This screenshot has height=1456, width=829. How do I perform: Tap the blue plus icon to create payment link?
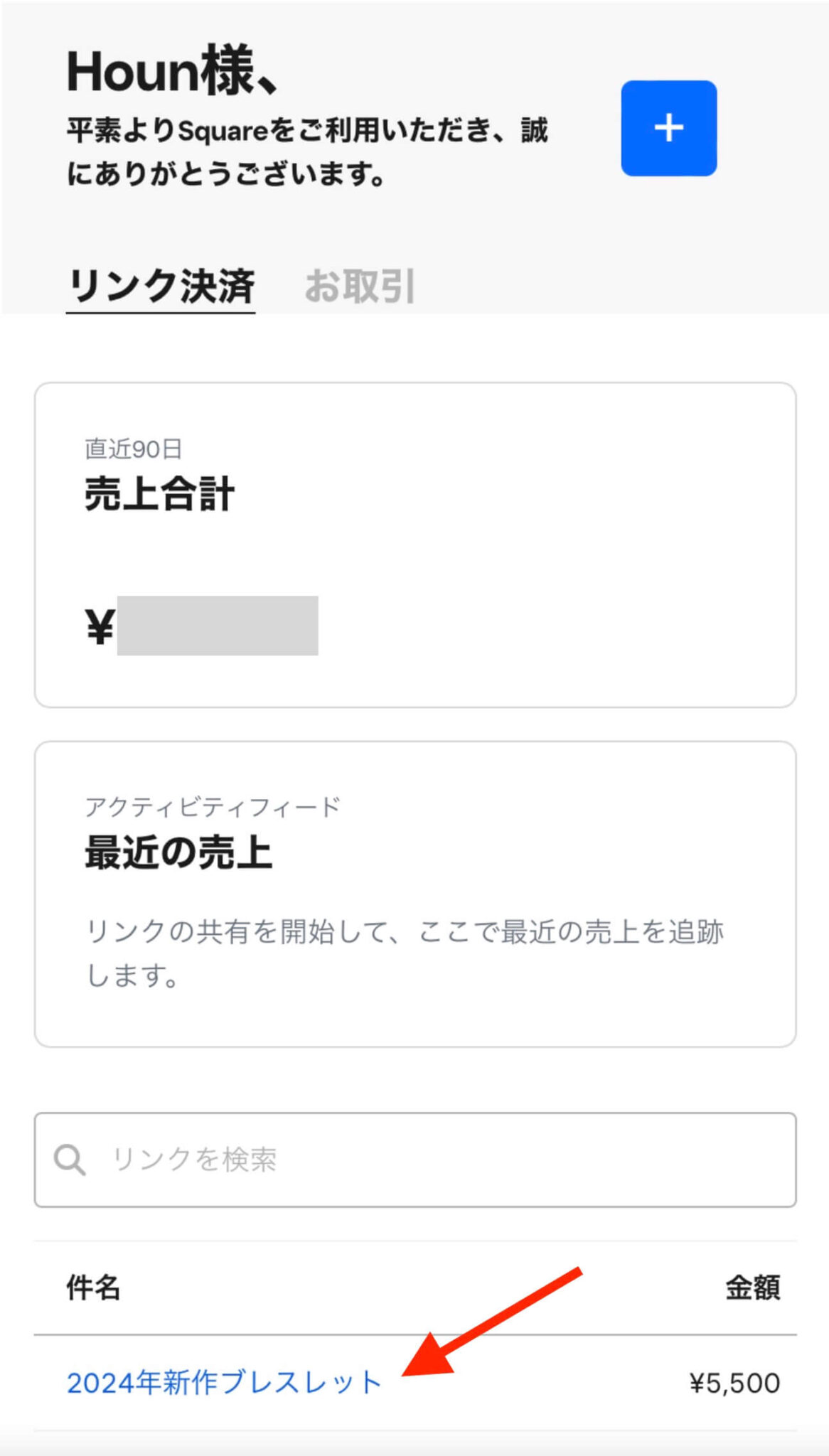pyautogui.click(x=668, y=129)
